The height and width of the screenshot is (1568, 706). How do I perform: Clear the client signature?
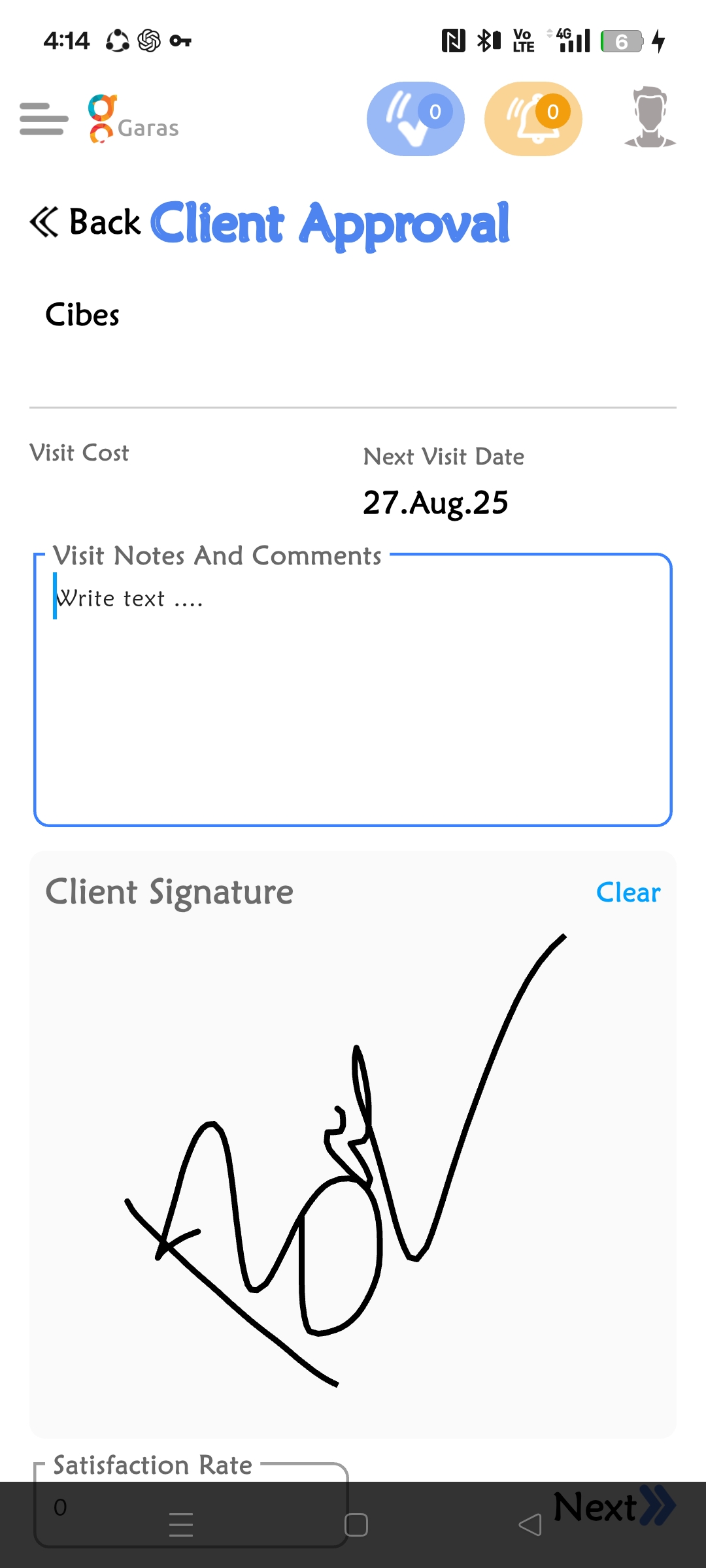click(x=628, y=892)
